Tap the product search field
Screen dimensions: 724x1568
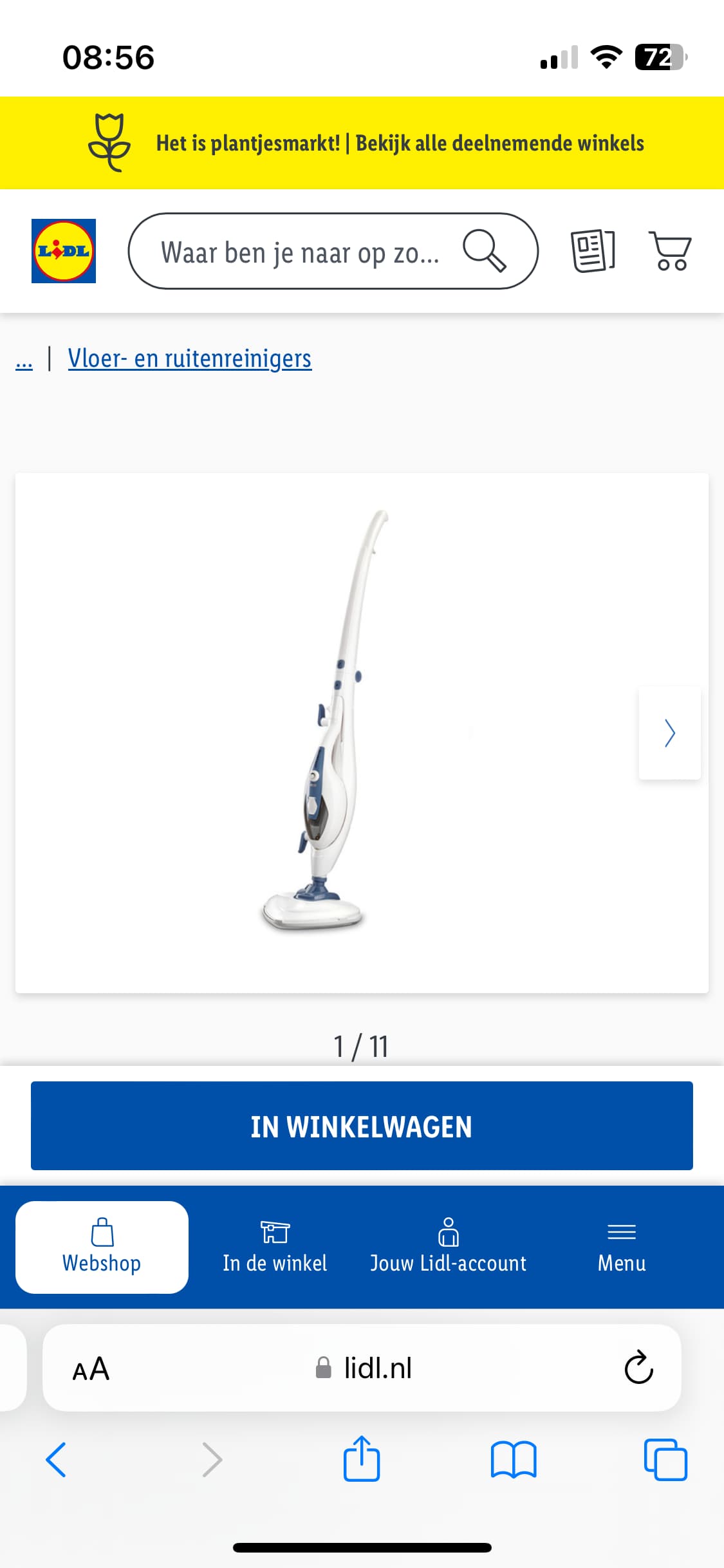(333, 251)
